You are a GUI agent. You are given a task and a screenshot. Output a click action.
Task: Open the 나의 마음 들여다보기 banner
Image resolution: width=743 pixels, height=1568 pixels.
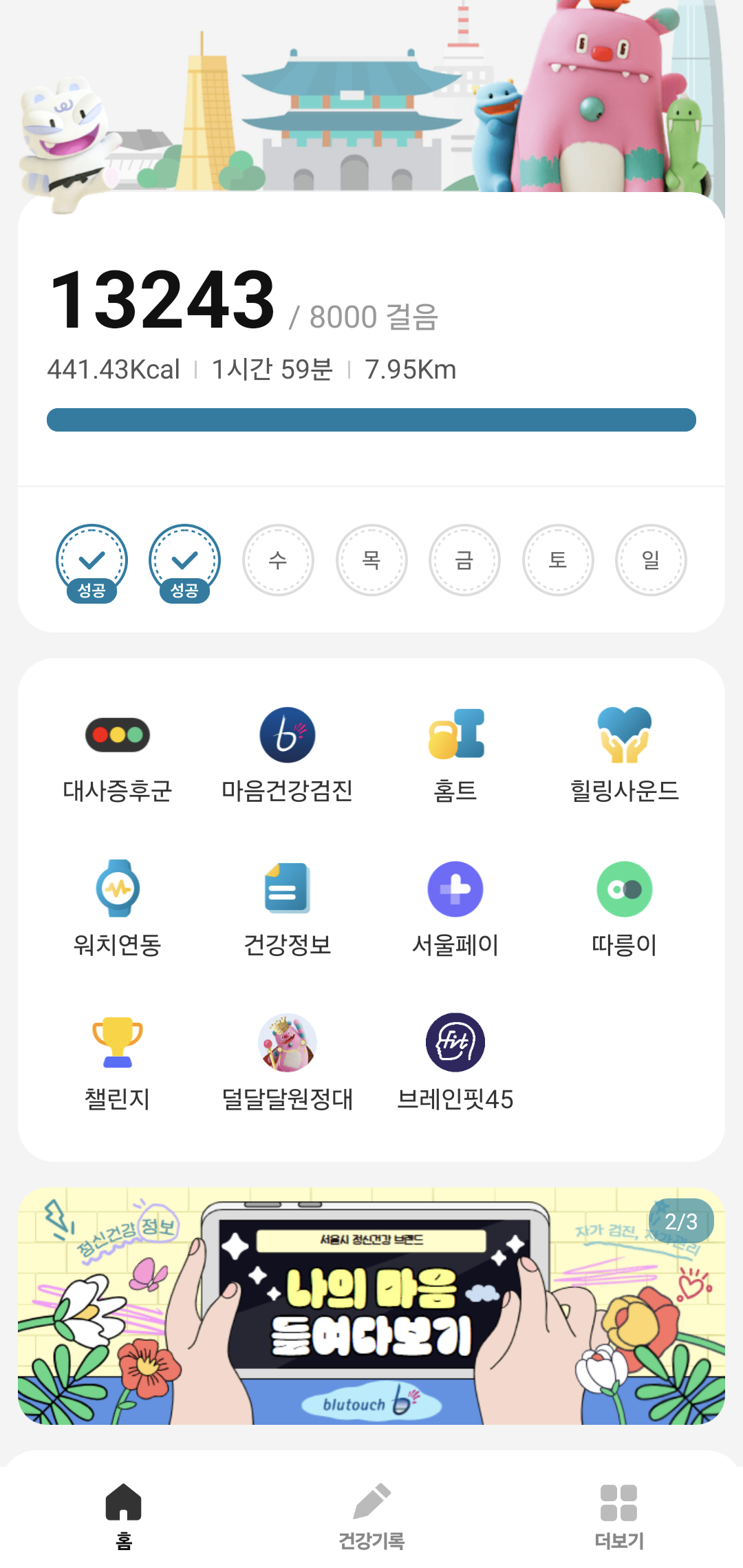click(371, 1306)
